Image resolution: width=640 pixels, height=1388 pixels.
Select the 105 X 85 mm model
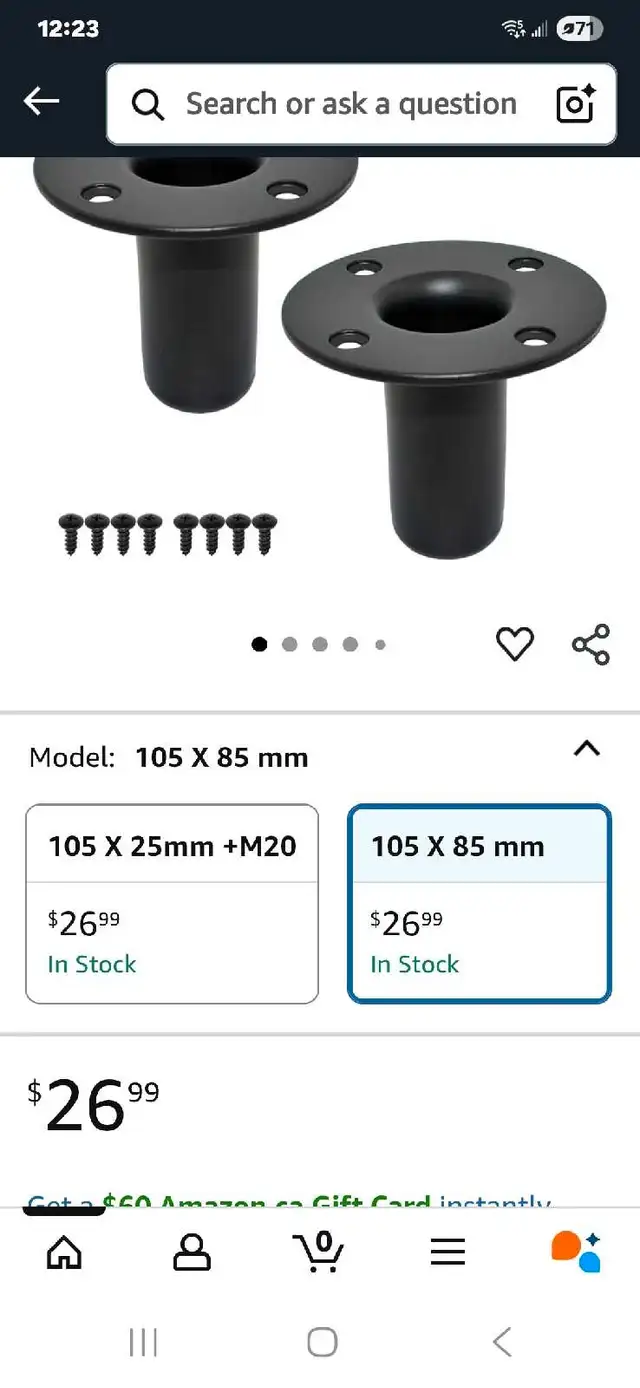coord(479,904)
